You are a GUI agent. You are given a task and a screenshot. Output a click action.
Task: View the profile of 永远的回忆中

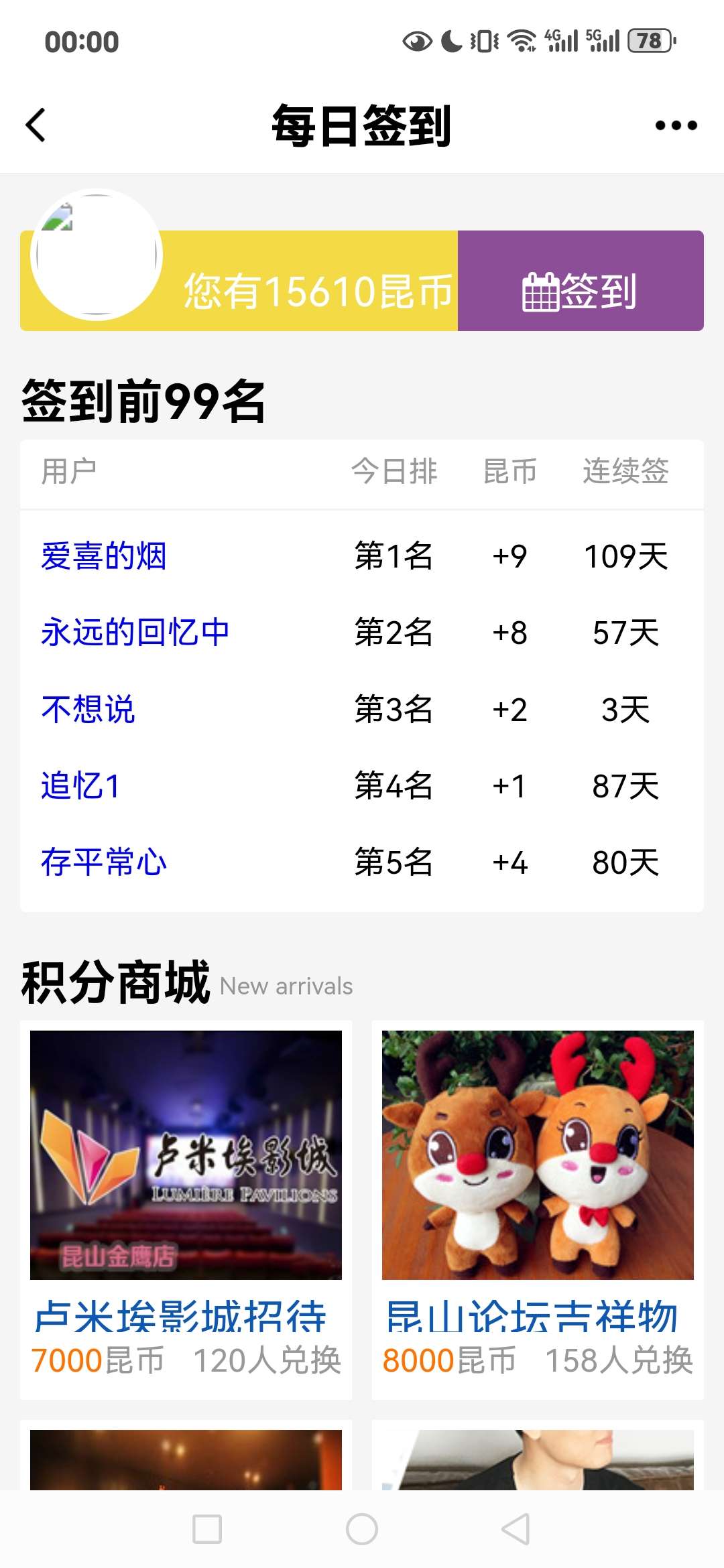[135, 633]
